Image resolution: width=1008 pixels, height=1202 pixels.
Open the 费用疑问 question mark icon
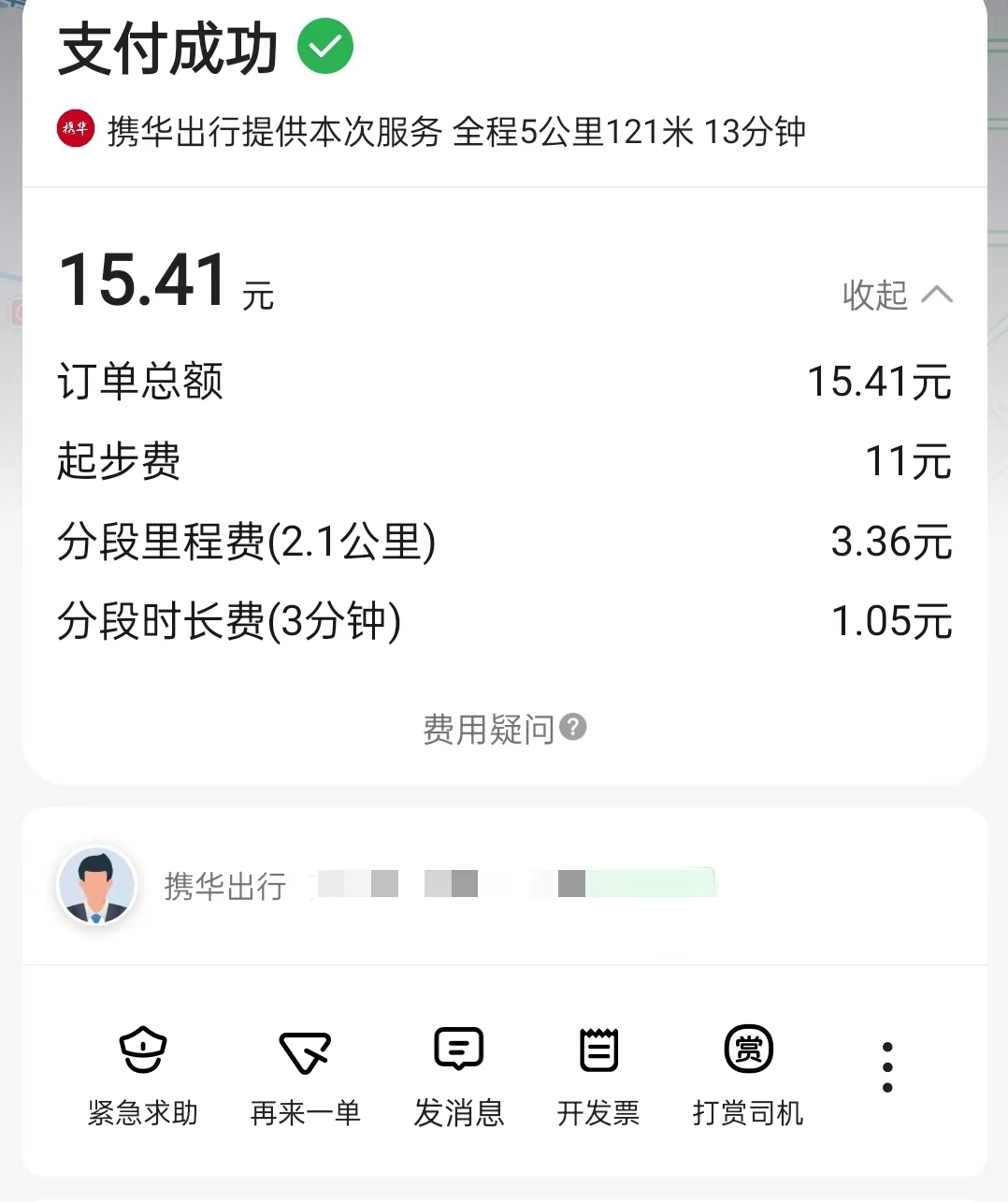(573, 729)
